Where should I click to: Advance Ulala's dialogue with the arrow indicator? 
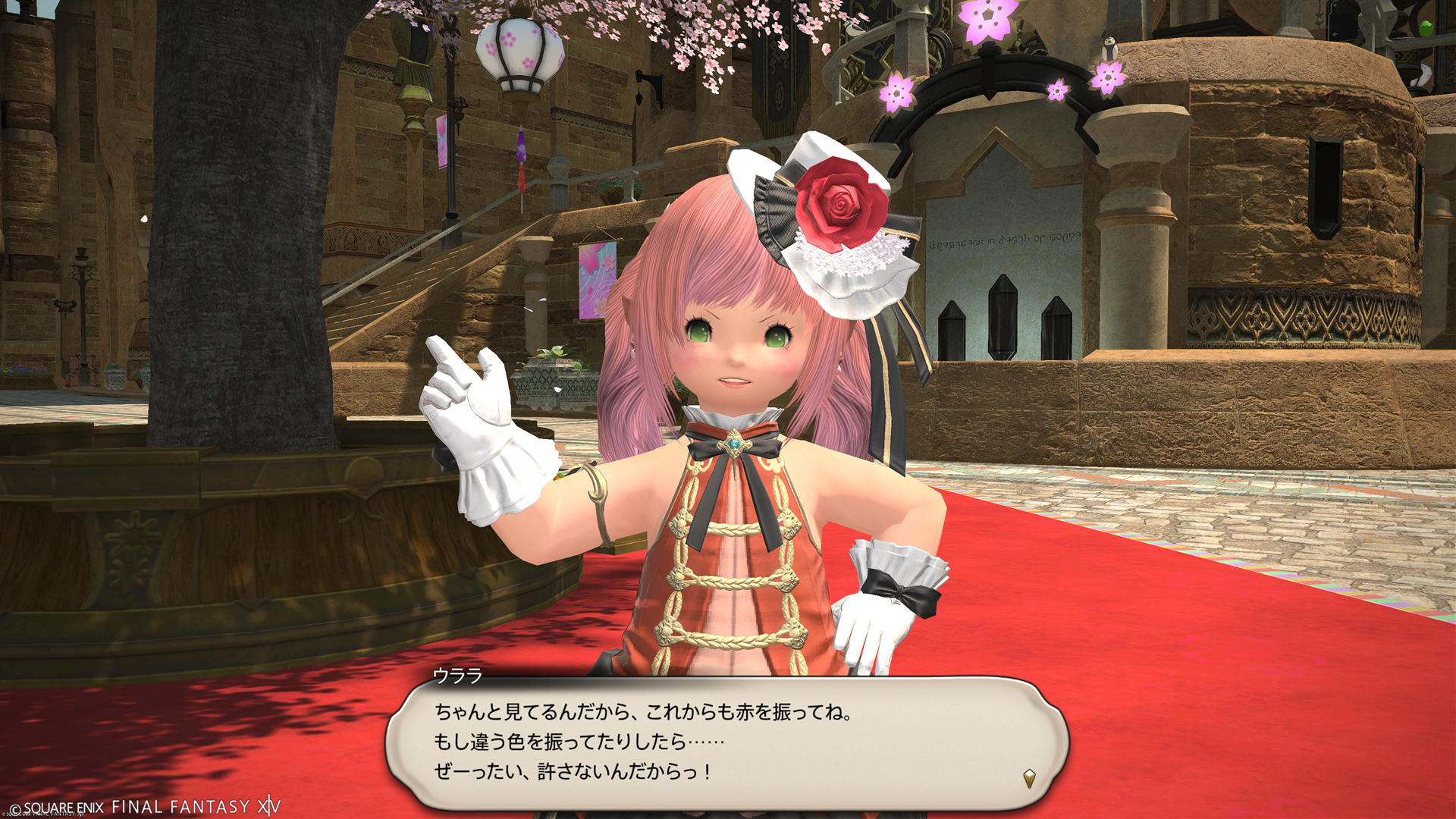1029,778
